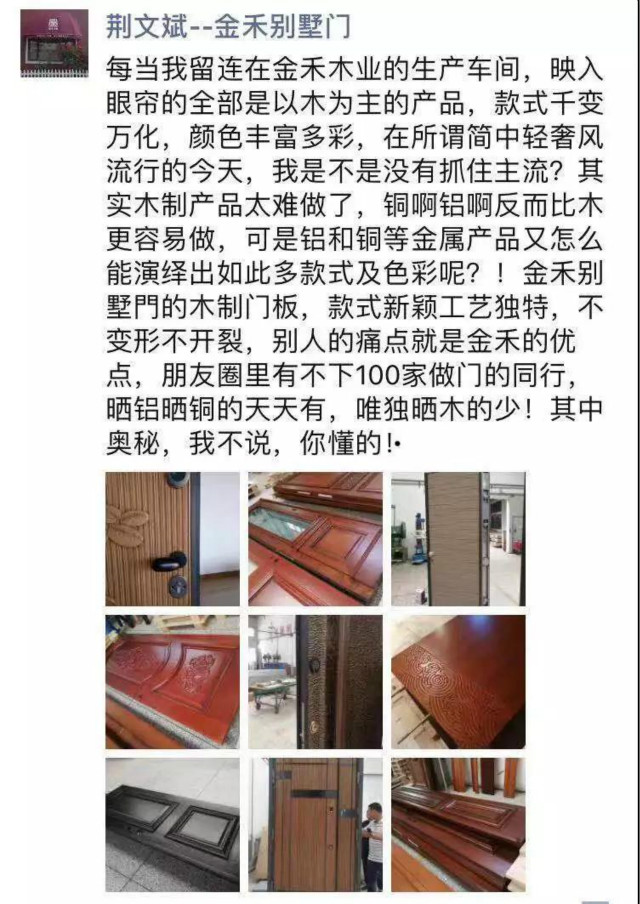View red panel with circular carving photo
Screen dimensions: 640x904
(x=457, y=681)
